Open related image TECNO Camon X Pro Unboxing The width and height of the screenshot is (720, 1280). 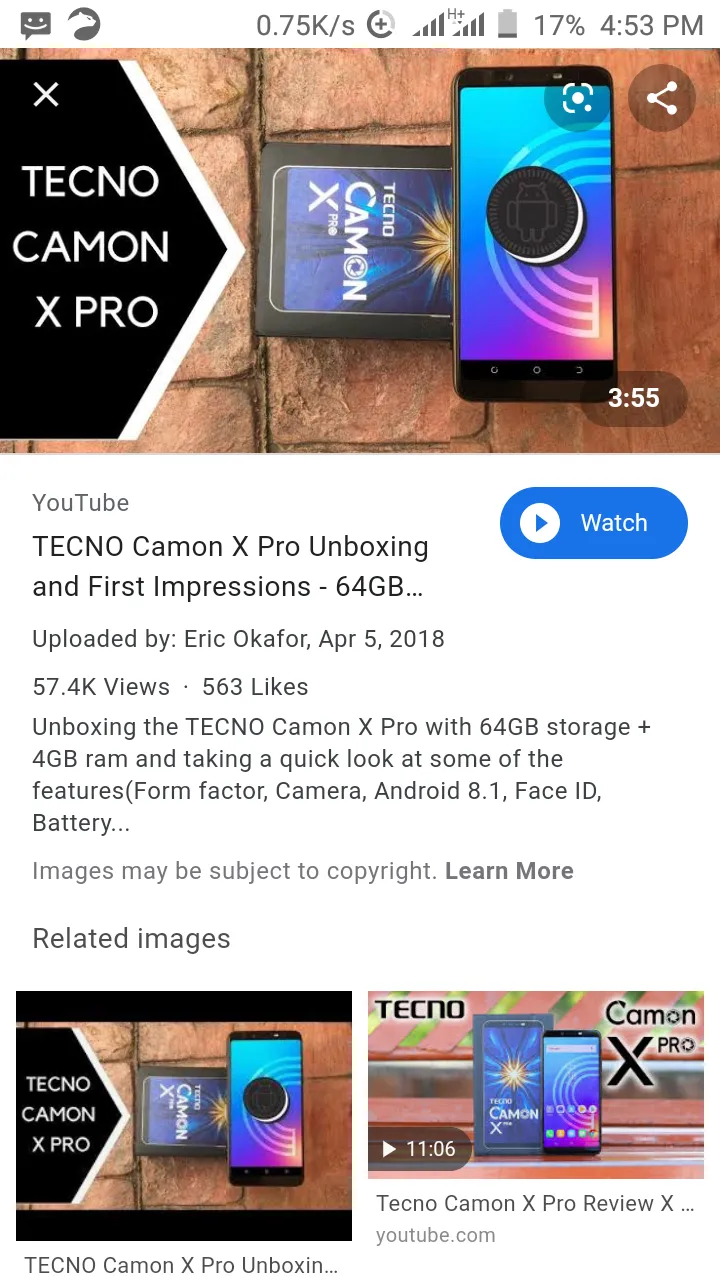184,1115
